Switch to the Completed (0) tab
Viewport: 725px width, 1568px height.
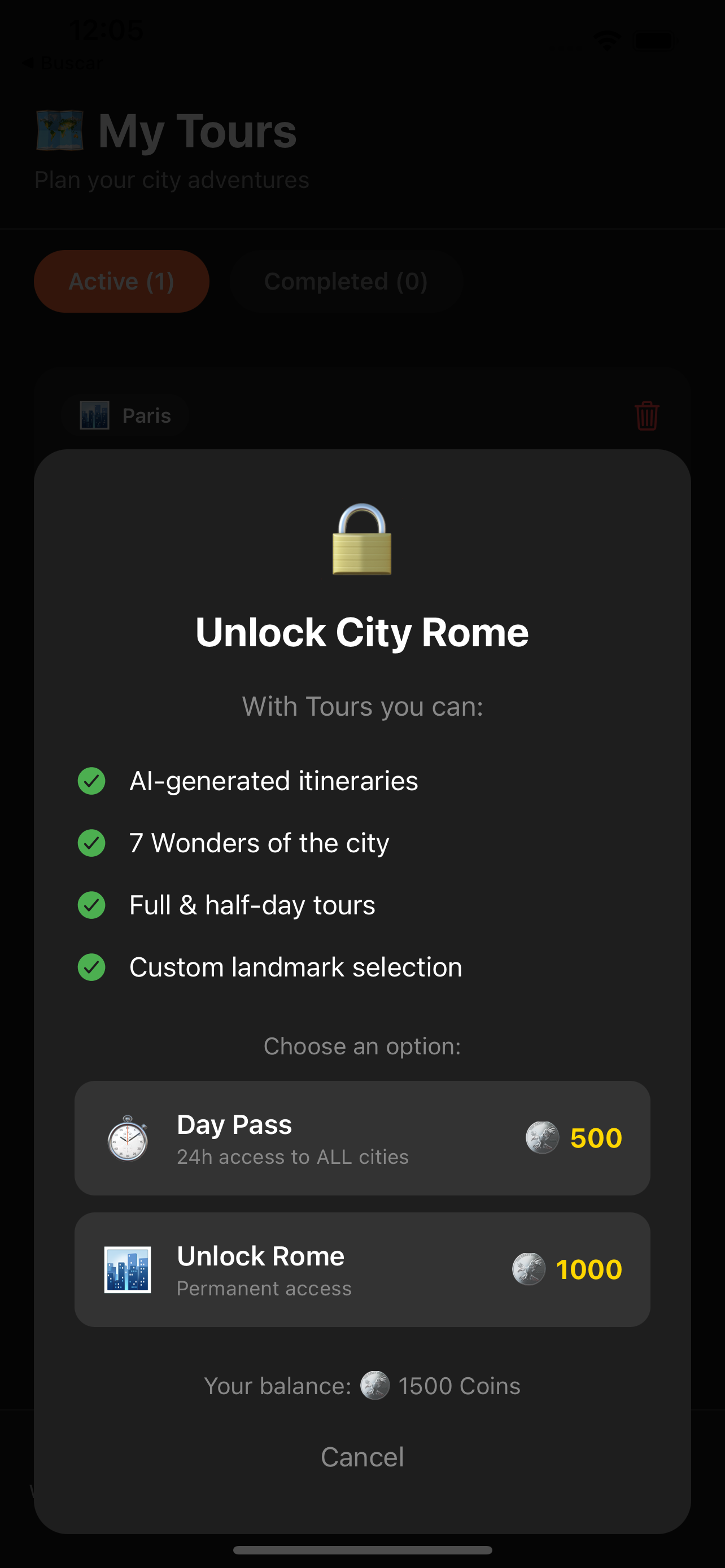tap(345, 281)
